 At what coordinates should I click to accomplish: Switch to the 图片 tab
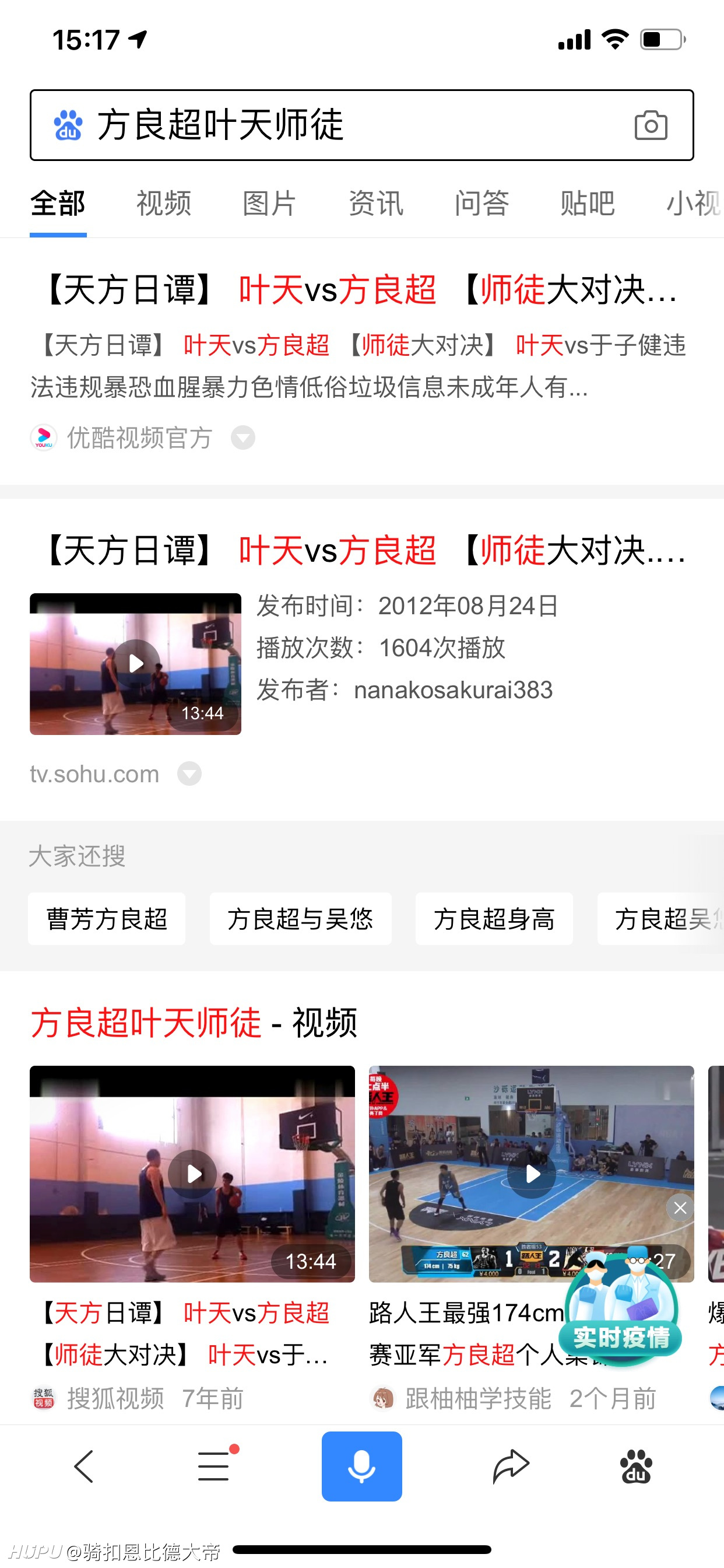pyautogui.click(x=269, y=204)
